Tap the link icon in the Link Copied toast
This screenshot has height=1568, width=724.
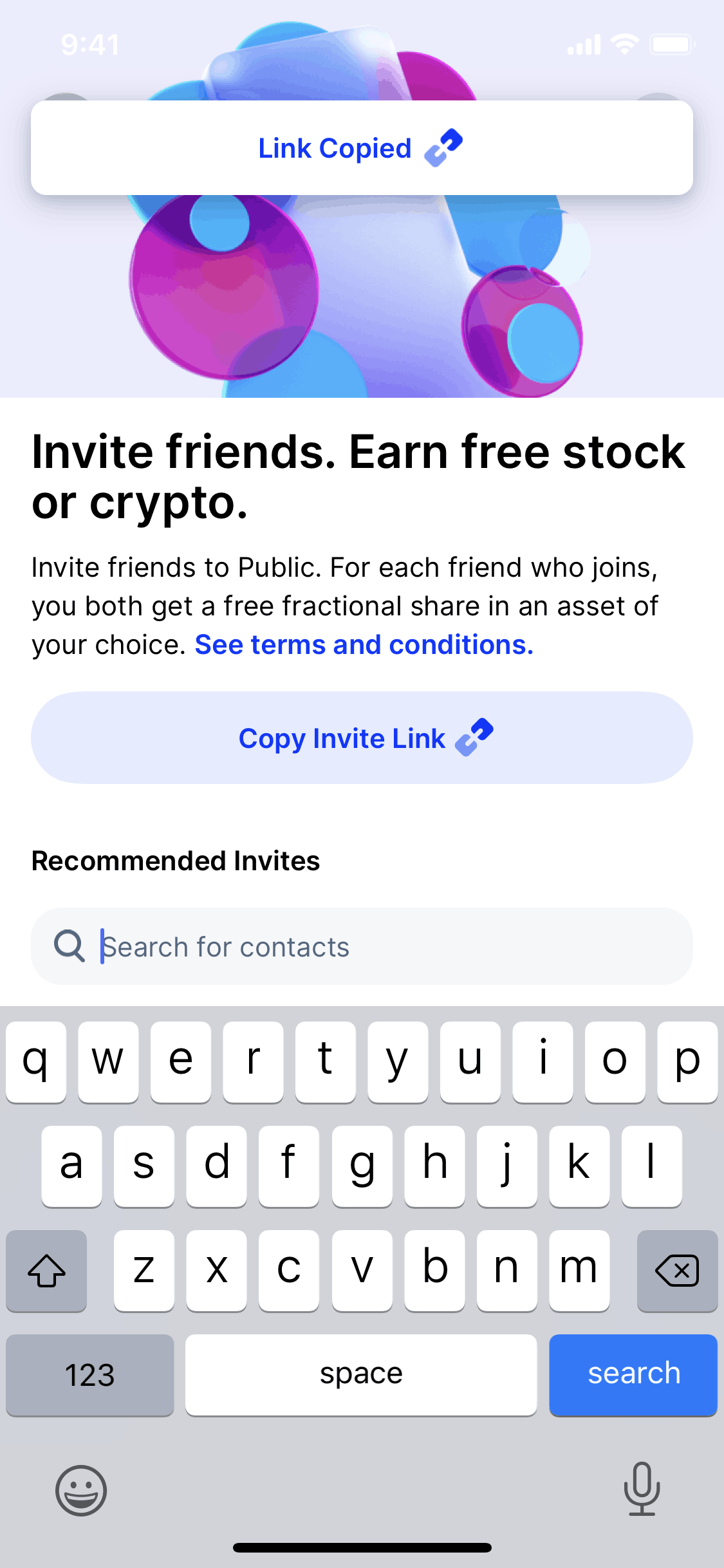click(445, 147)
